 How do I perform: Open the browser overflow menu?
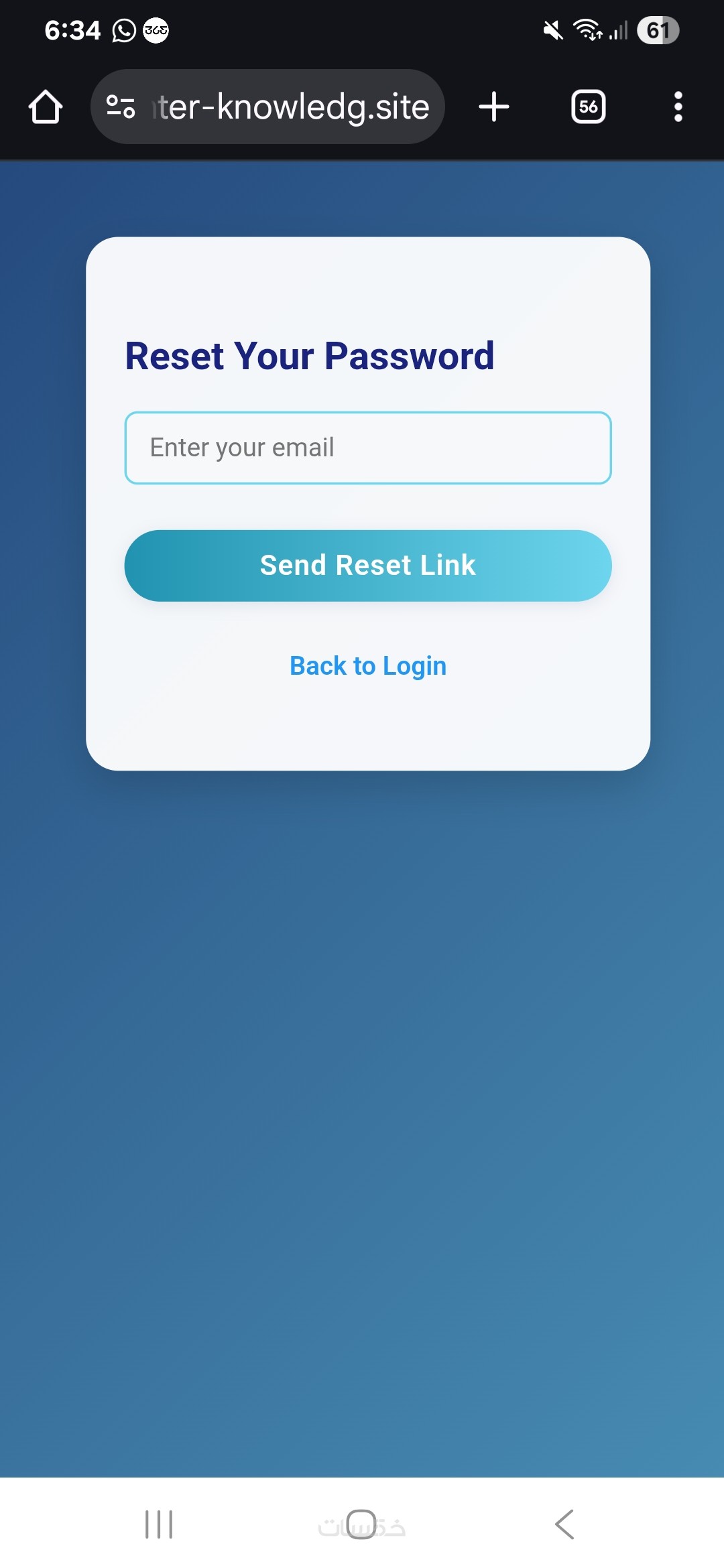point(678,107)
